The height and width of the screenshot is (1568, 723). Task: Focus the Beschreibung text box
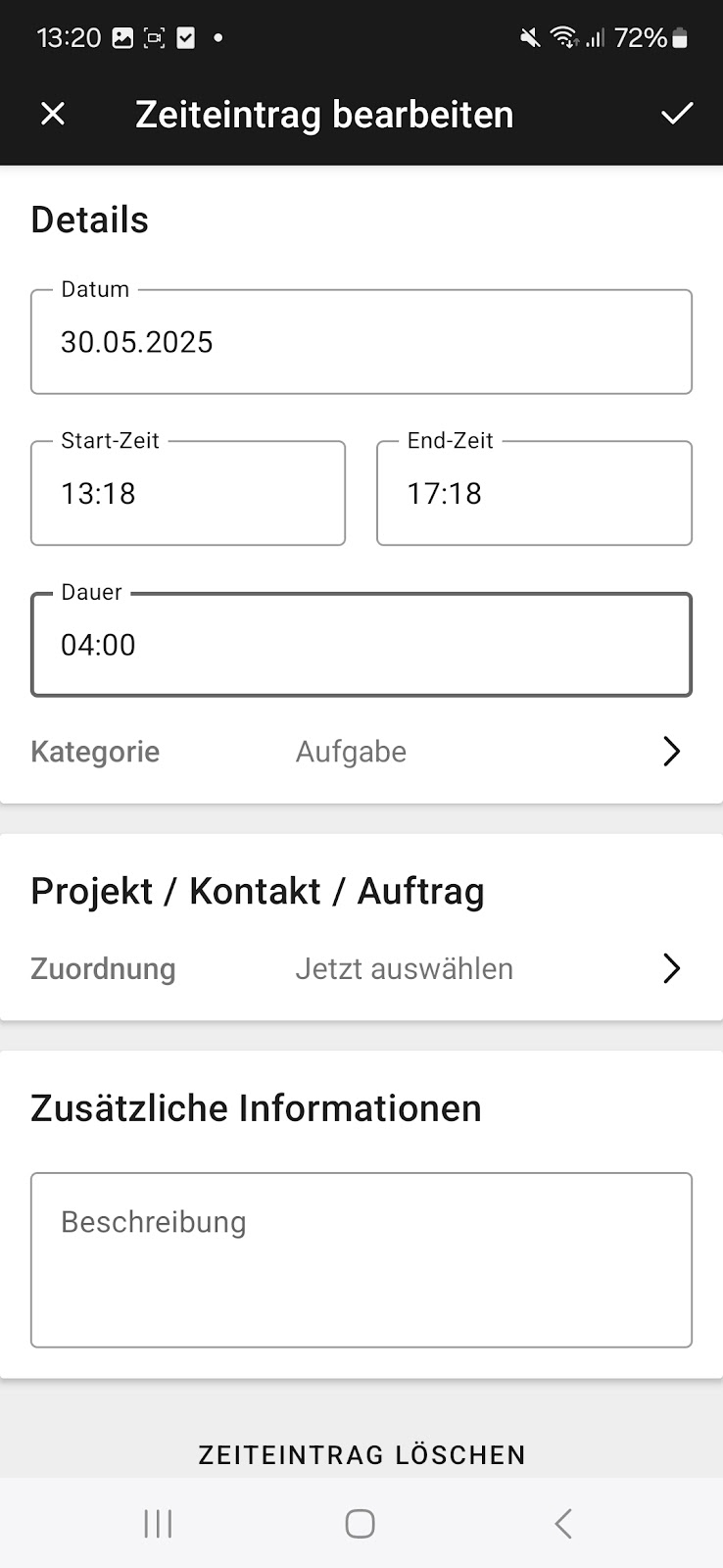(x=361, y=1260)
